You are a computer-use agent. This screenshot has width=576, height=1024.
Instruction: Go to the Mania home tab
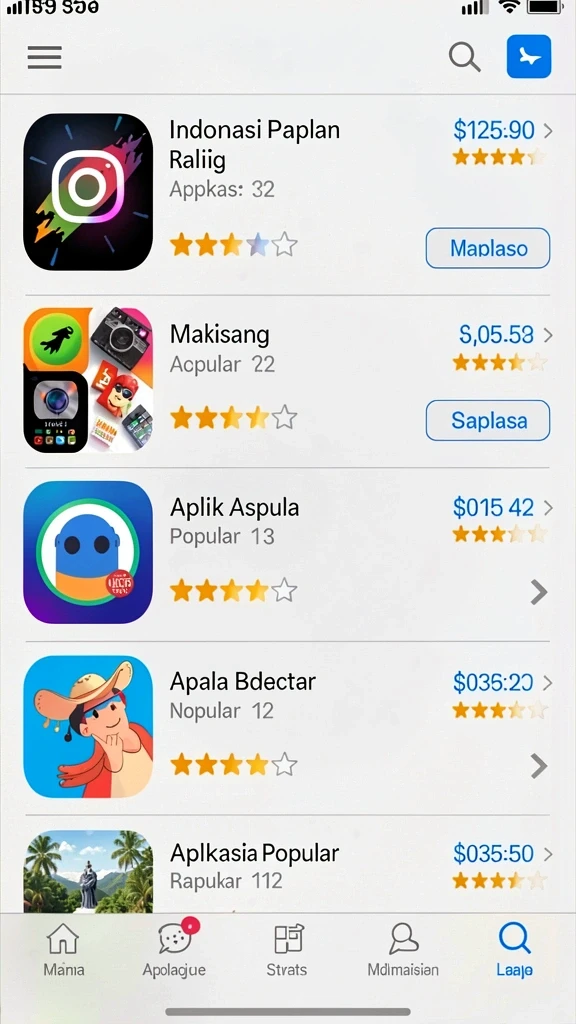click(x=63, y=950)
